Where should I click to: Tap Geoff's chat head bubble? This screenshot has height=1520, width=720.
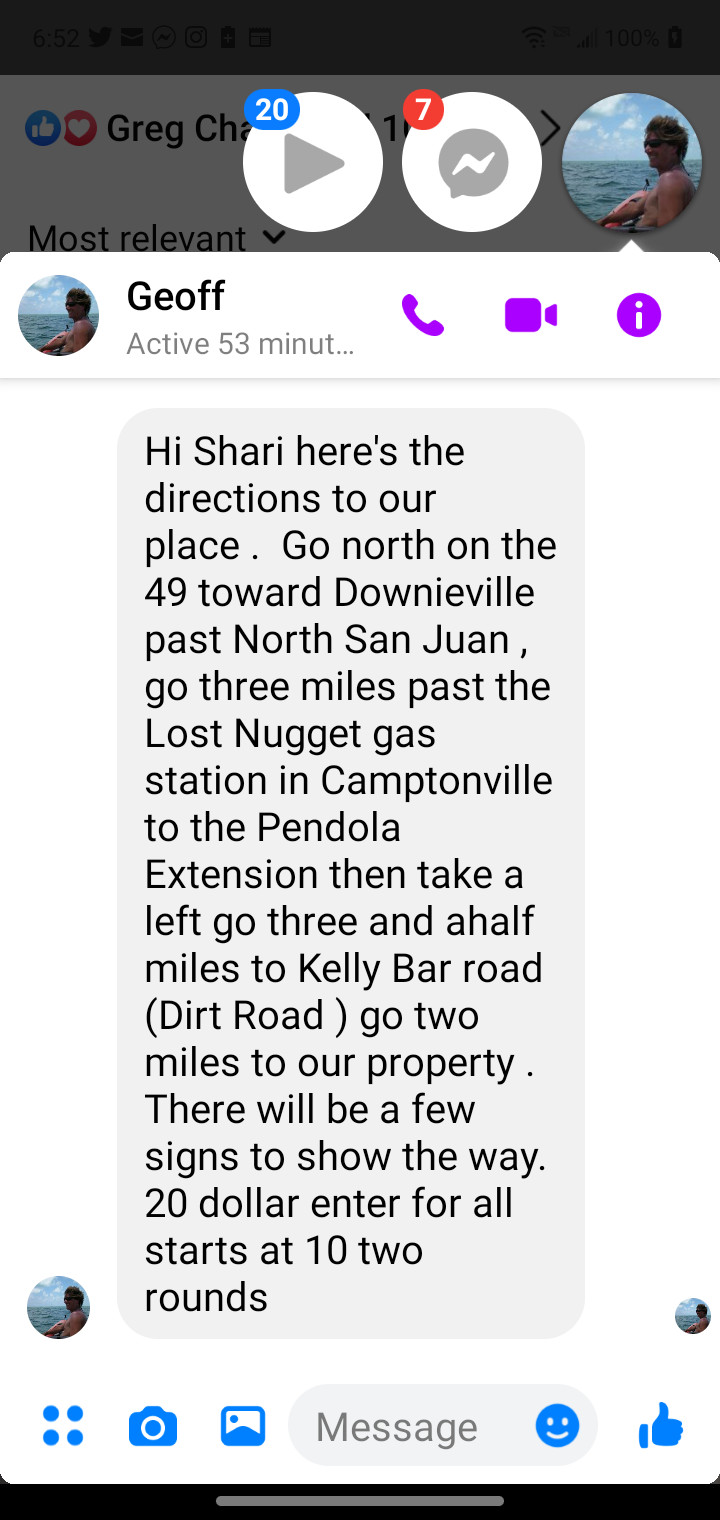632,162
